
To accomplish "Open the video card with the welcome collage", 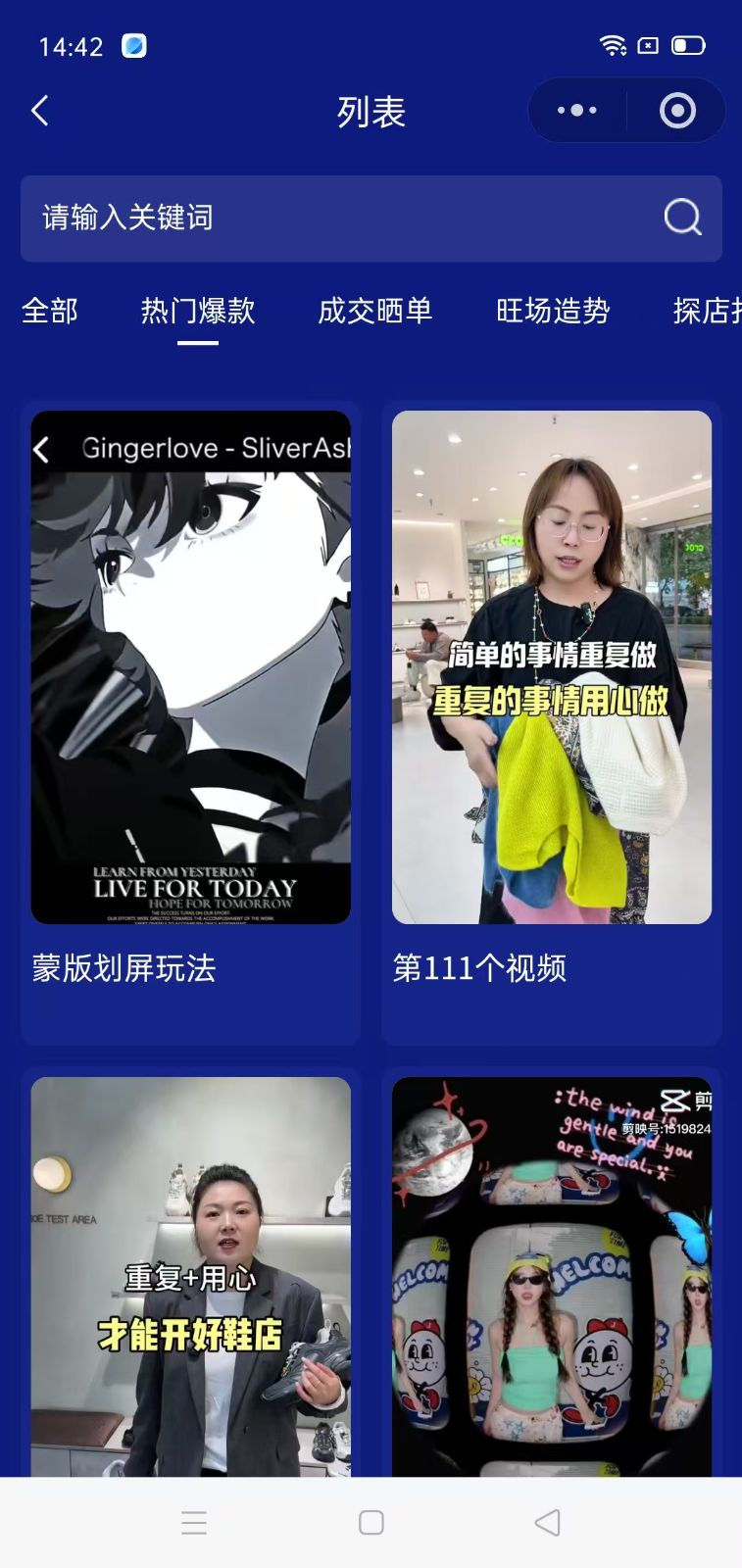I will [x=552, y=1274].
